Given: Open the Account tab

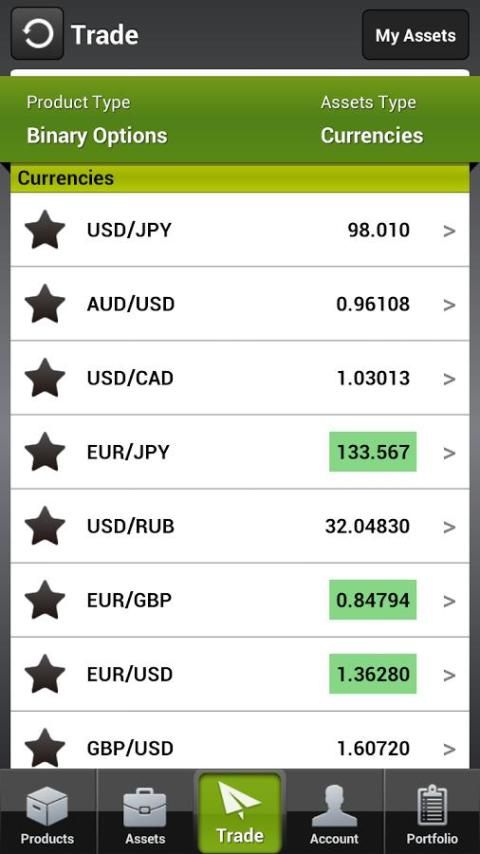Looking at the screenshot, I should click(x=335, y=812).
